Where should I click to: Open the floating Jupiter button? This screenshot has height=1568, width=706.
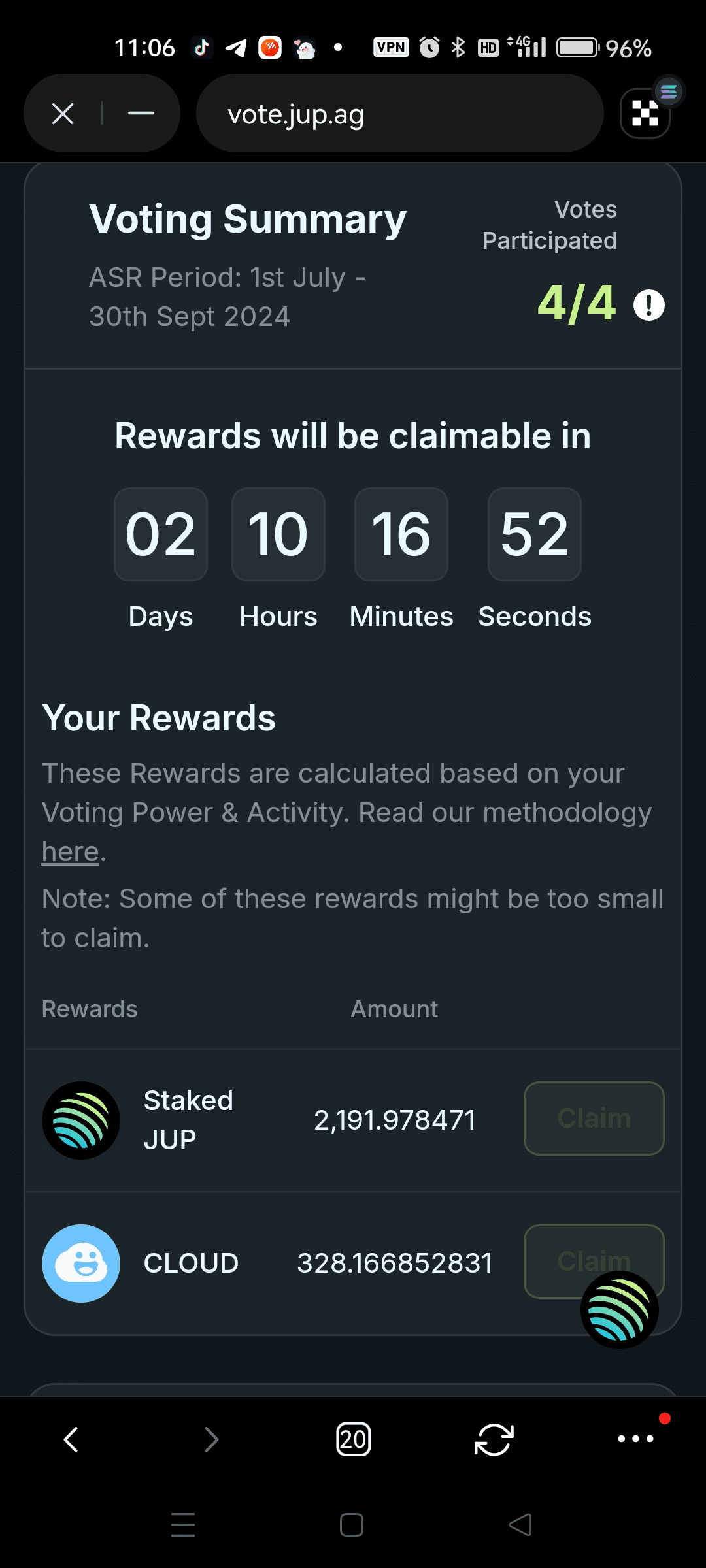click(620, 1310)
